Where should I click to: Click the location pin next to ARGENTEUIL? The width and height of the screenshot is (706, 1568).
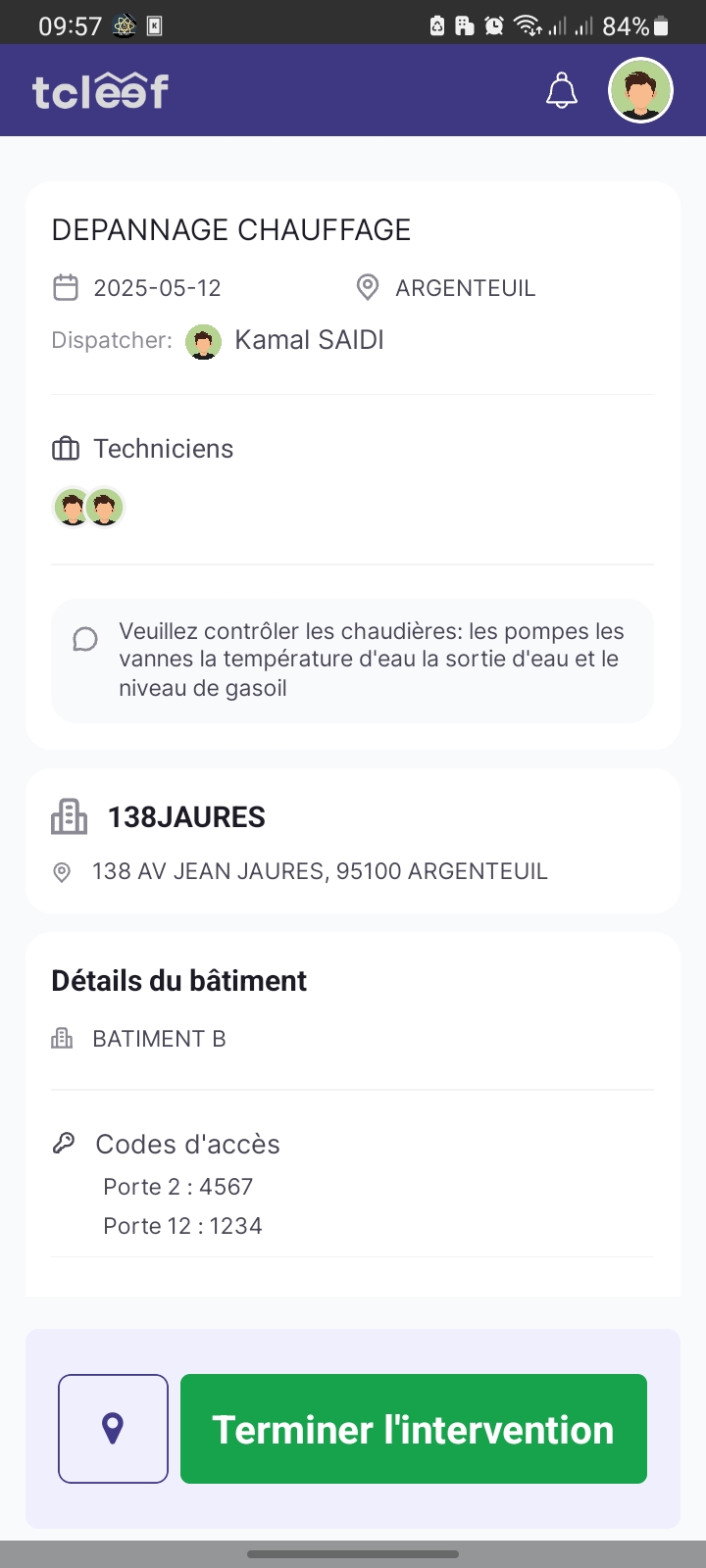tap(367, 287)
